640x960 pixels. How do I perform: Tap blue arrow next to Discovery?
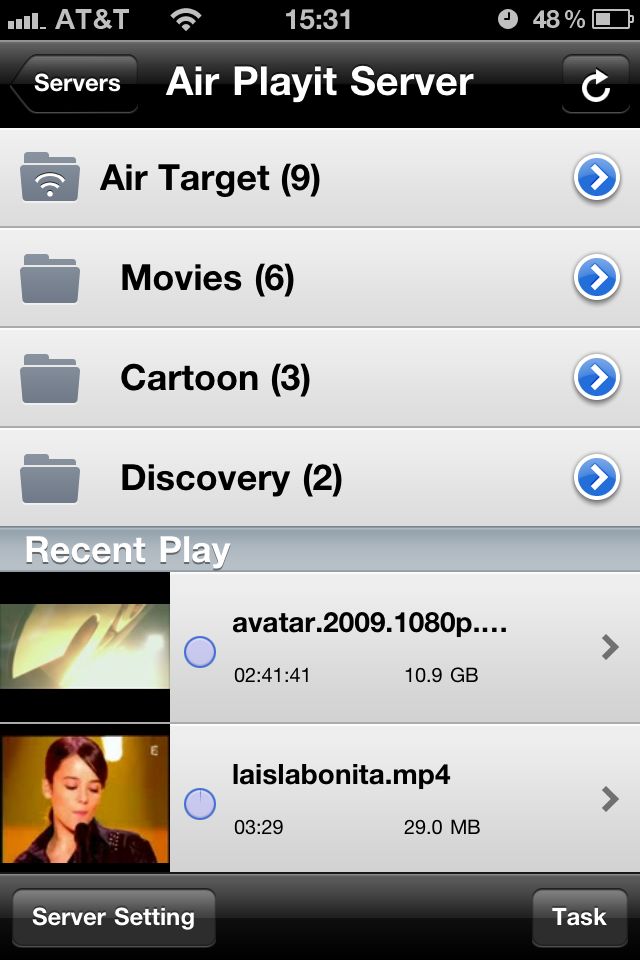point(597,478)
